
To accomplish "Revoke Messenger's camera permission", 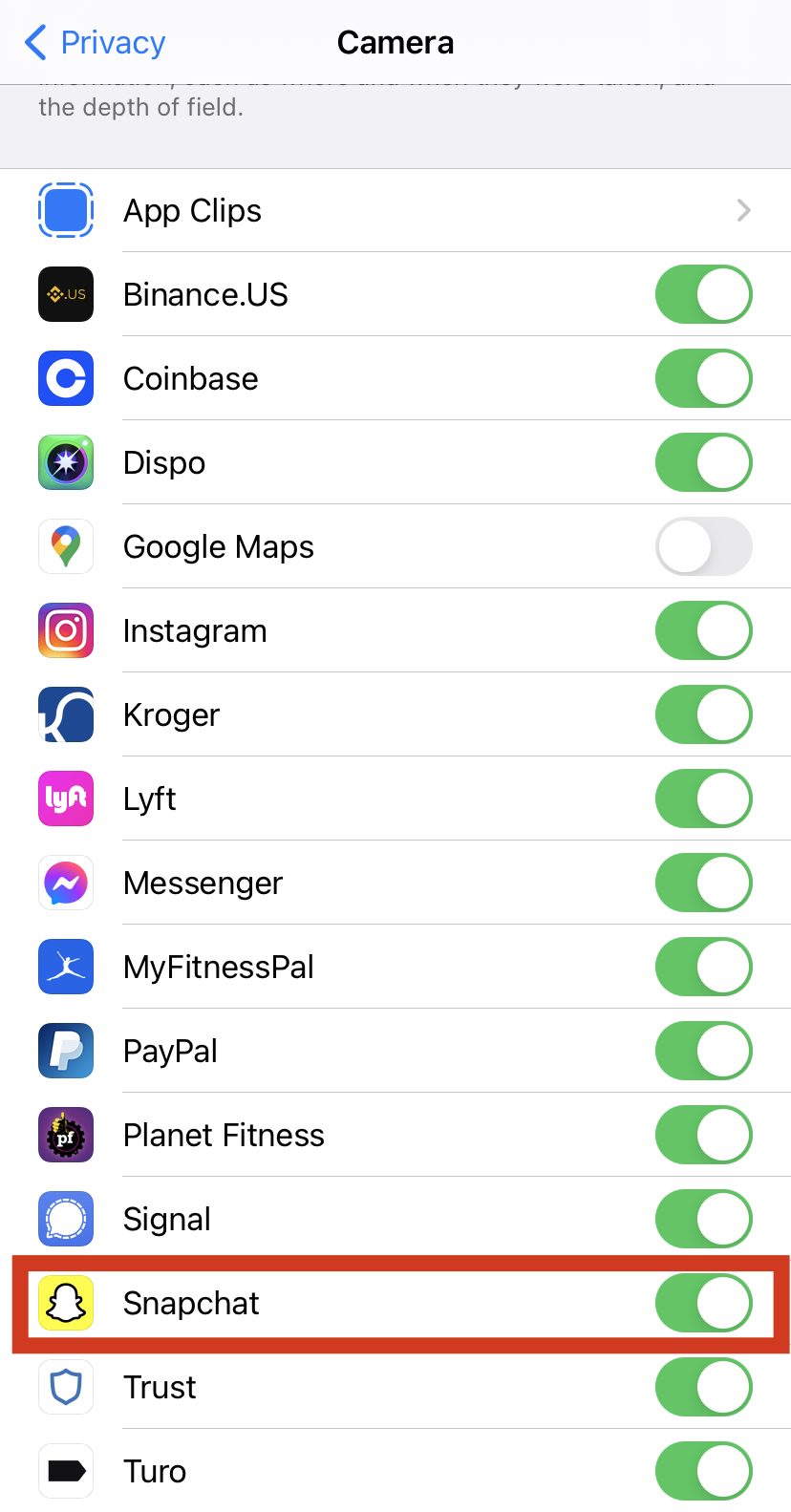I will pos(703,884).
